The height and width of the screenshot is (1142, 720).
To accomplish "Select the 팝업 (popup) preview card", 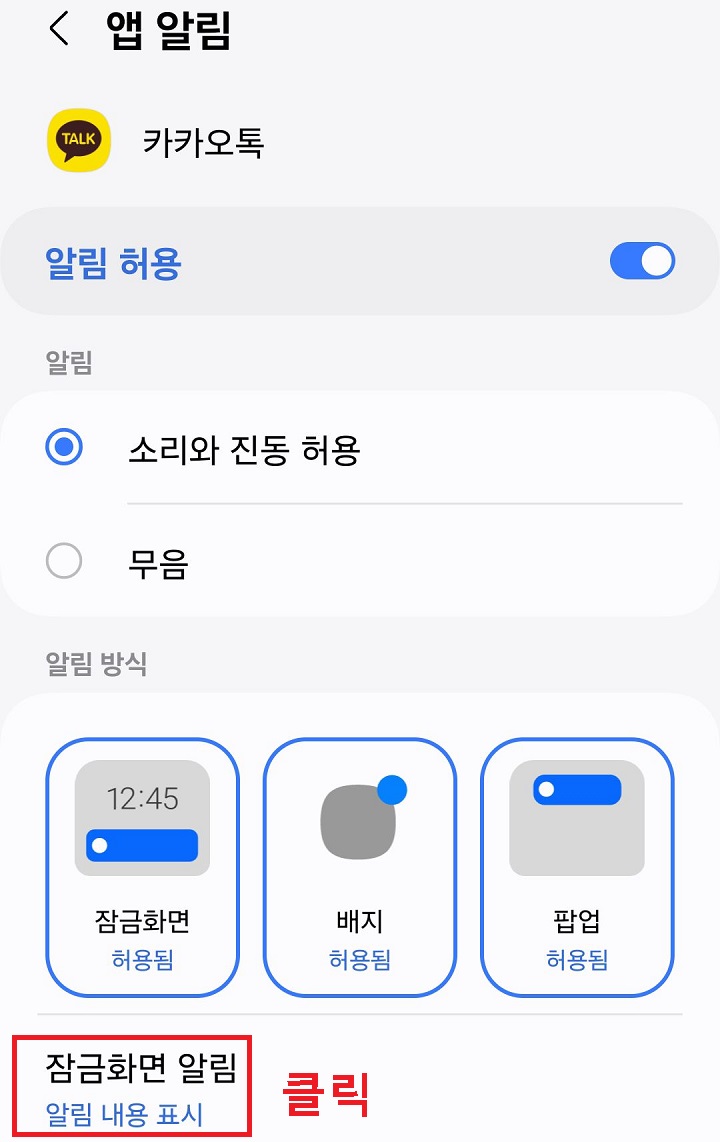I will (578, 868).
